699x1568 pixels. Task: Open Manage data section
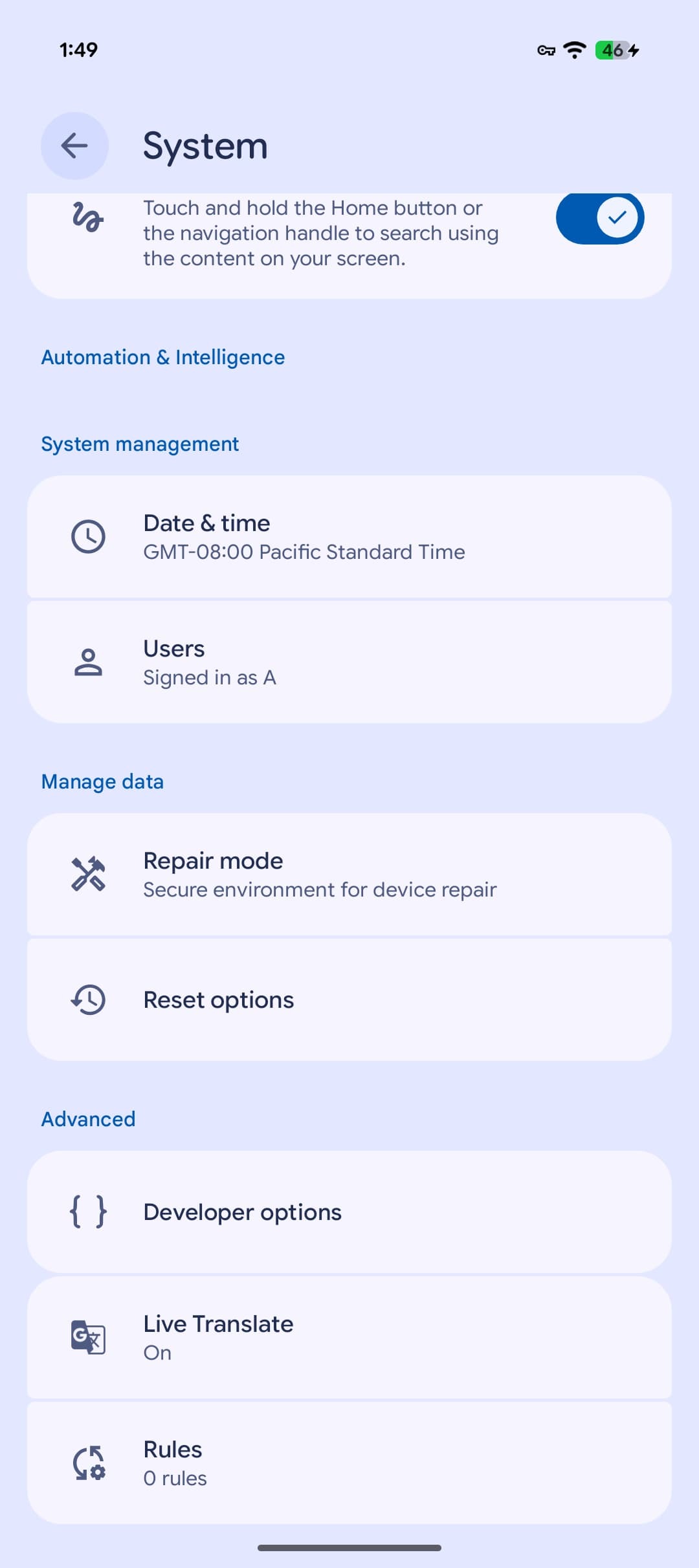pos(102,781)
